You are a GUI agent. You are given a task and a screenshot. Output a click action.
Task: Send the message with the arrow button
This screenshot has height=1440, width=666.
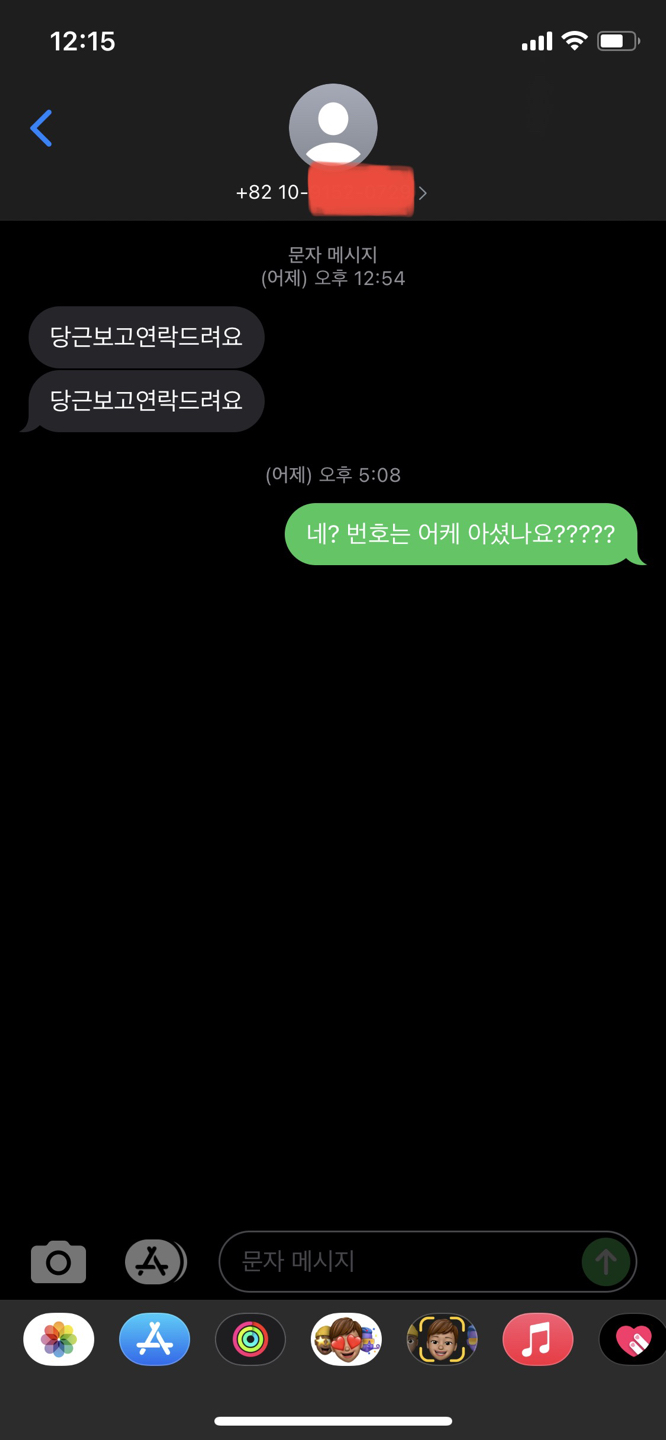coord(606,1262)
